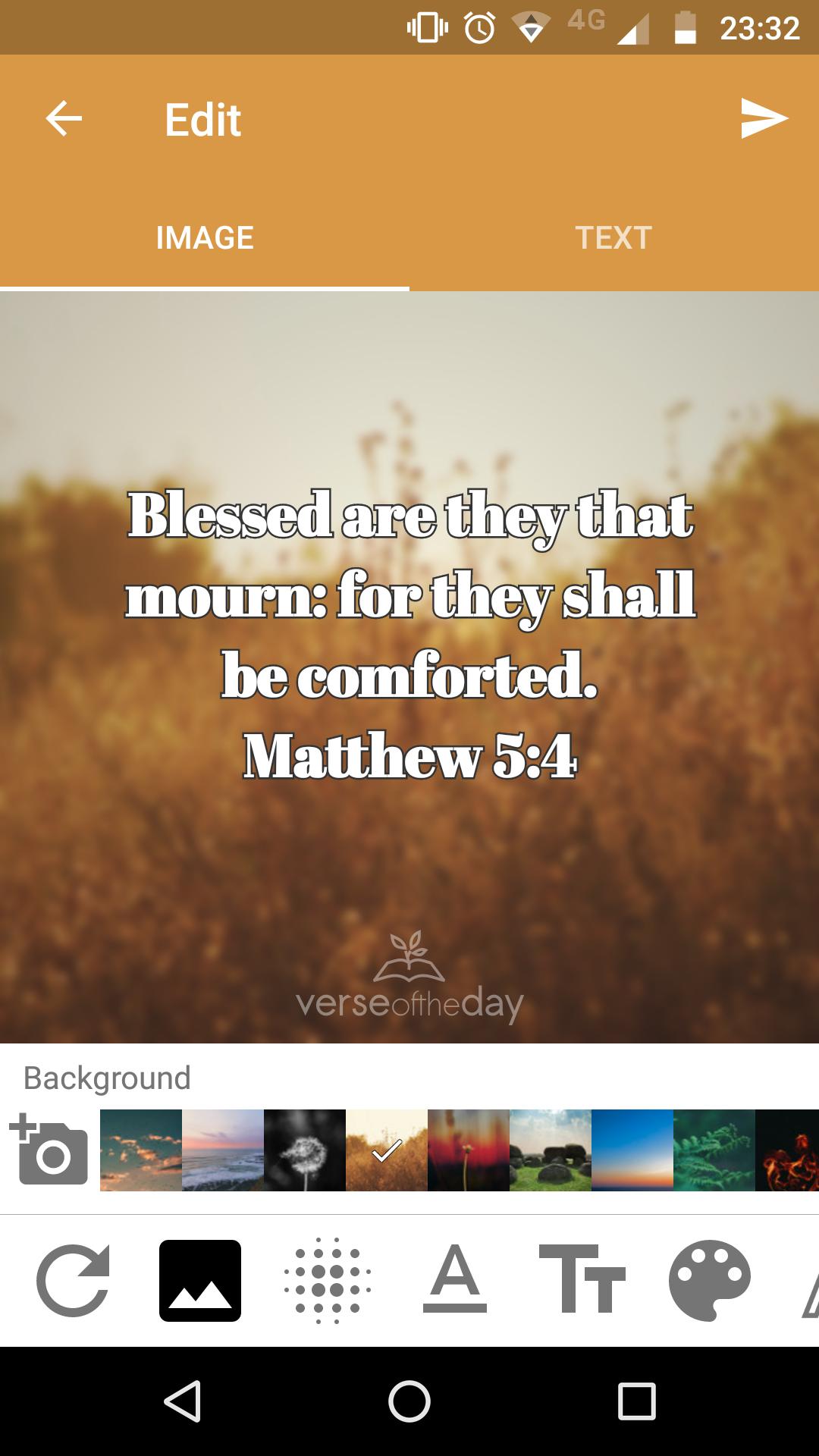Tap the refresh arrow tool
The image size is (819, 1456).
click(73, 1281)
